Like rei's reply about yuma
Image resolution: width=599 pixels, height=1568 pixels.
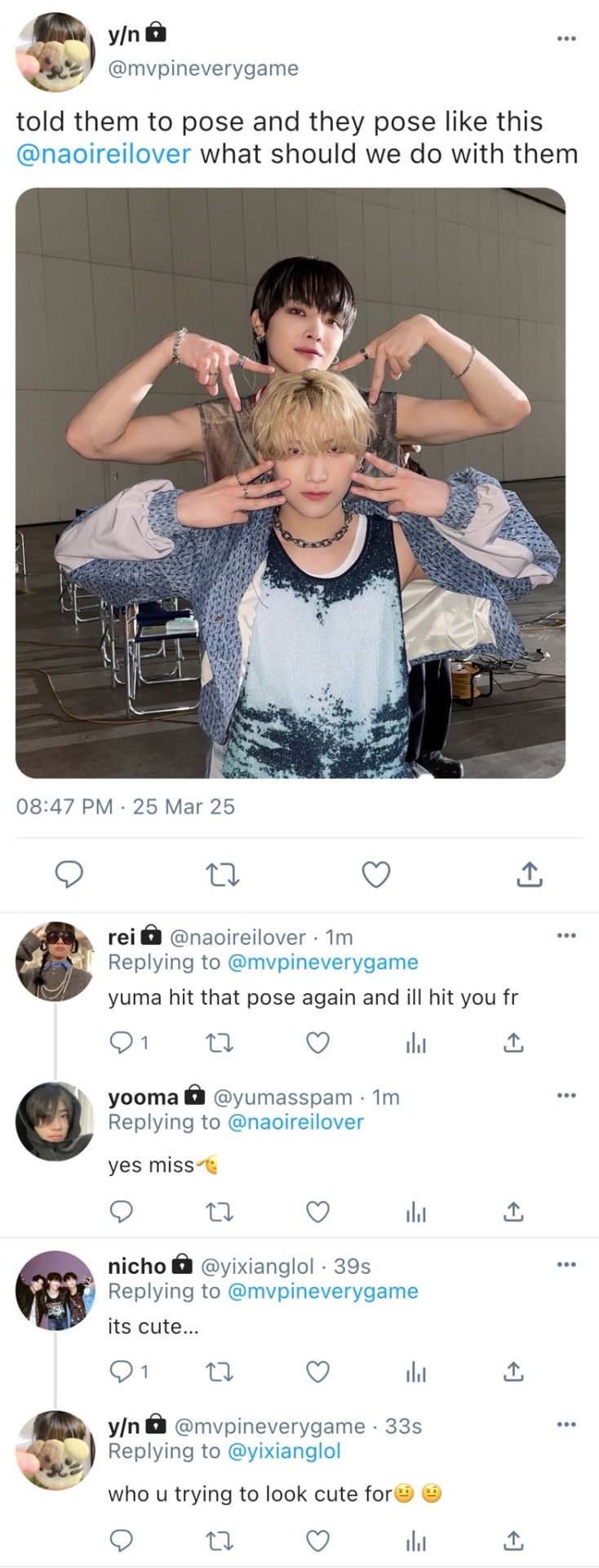317,1043
